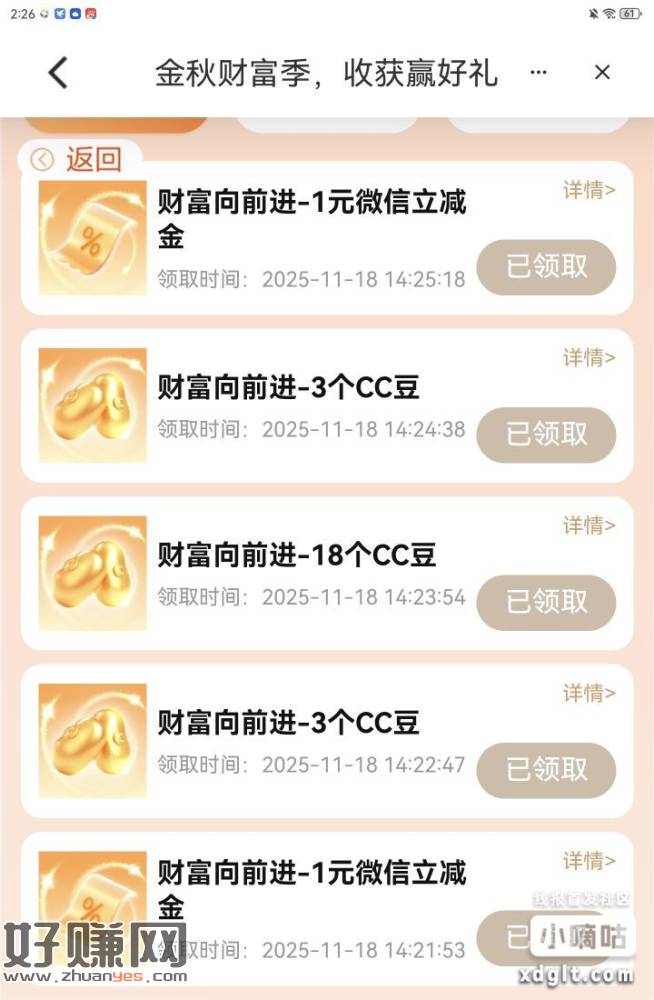This screenshot has width=654, height=1000.
Task: Open the three-dot more options menu
Action: (x=538, y=72)
